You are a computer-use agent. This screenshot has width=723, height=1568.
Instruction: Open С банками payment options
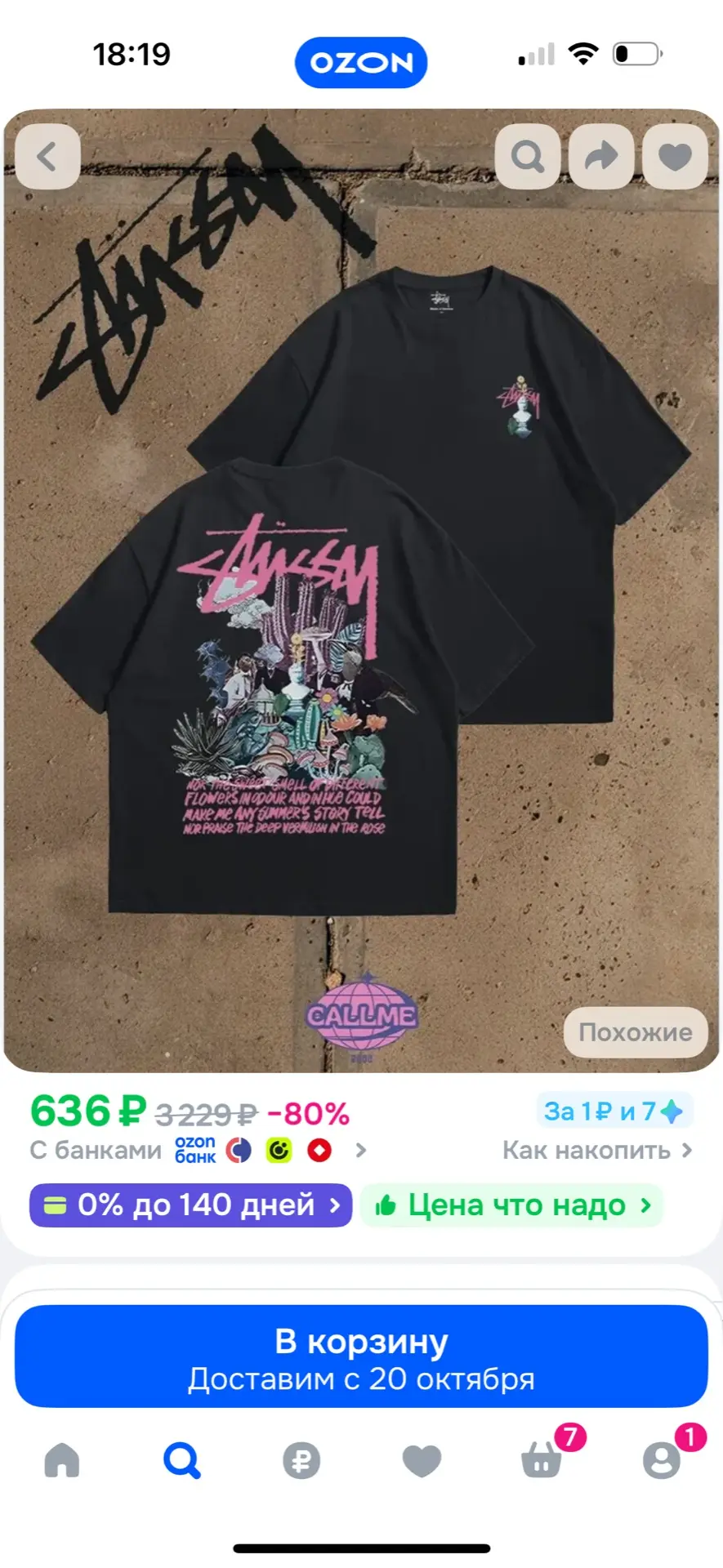coord(199,1150)
